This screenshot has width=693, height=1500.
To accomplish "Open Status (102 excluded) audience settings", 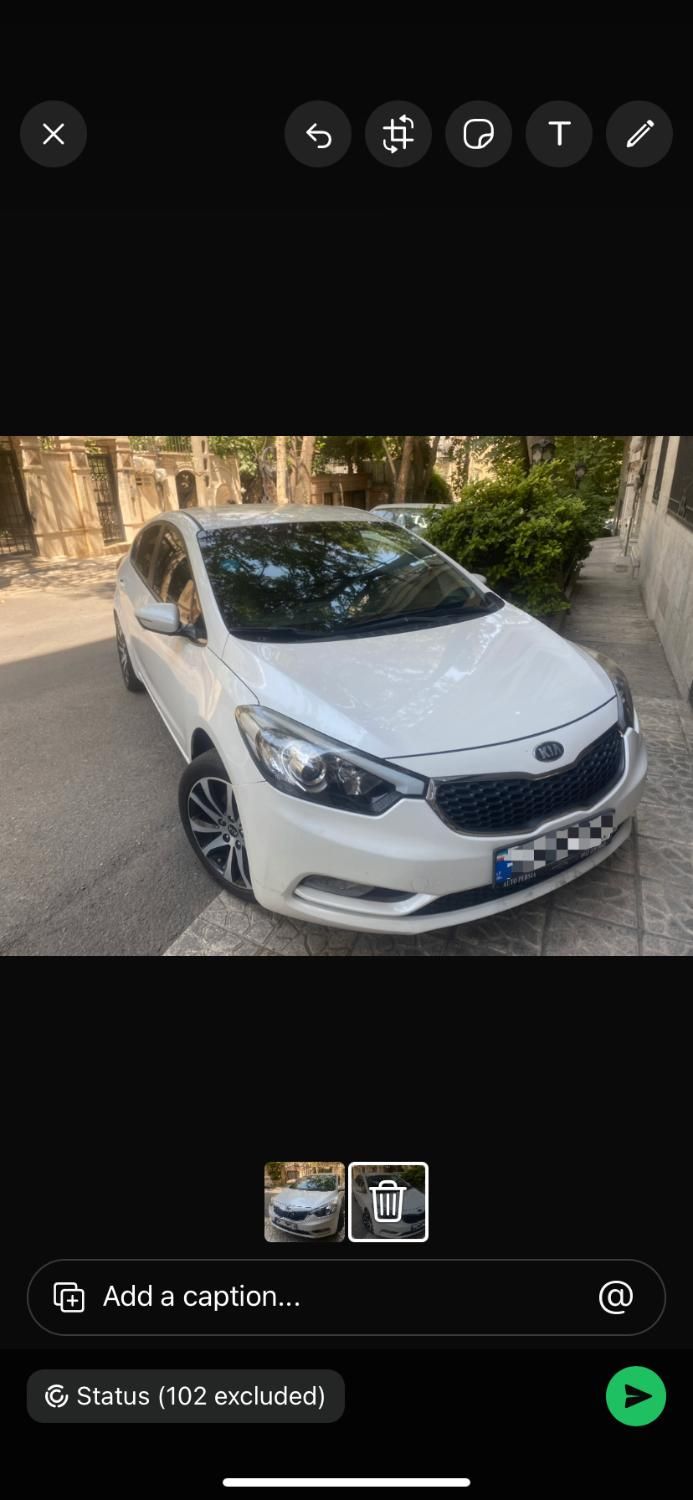I will tap(186, 1396).
